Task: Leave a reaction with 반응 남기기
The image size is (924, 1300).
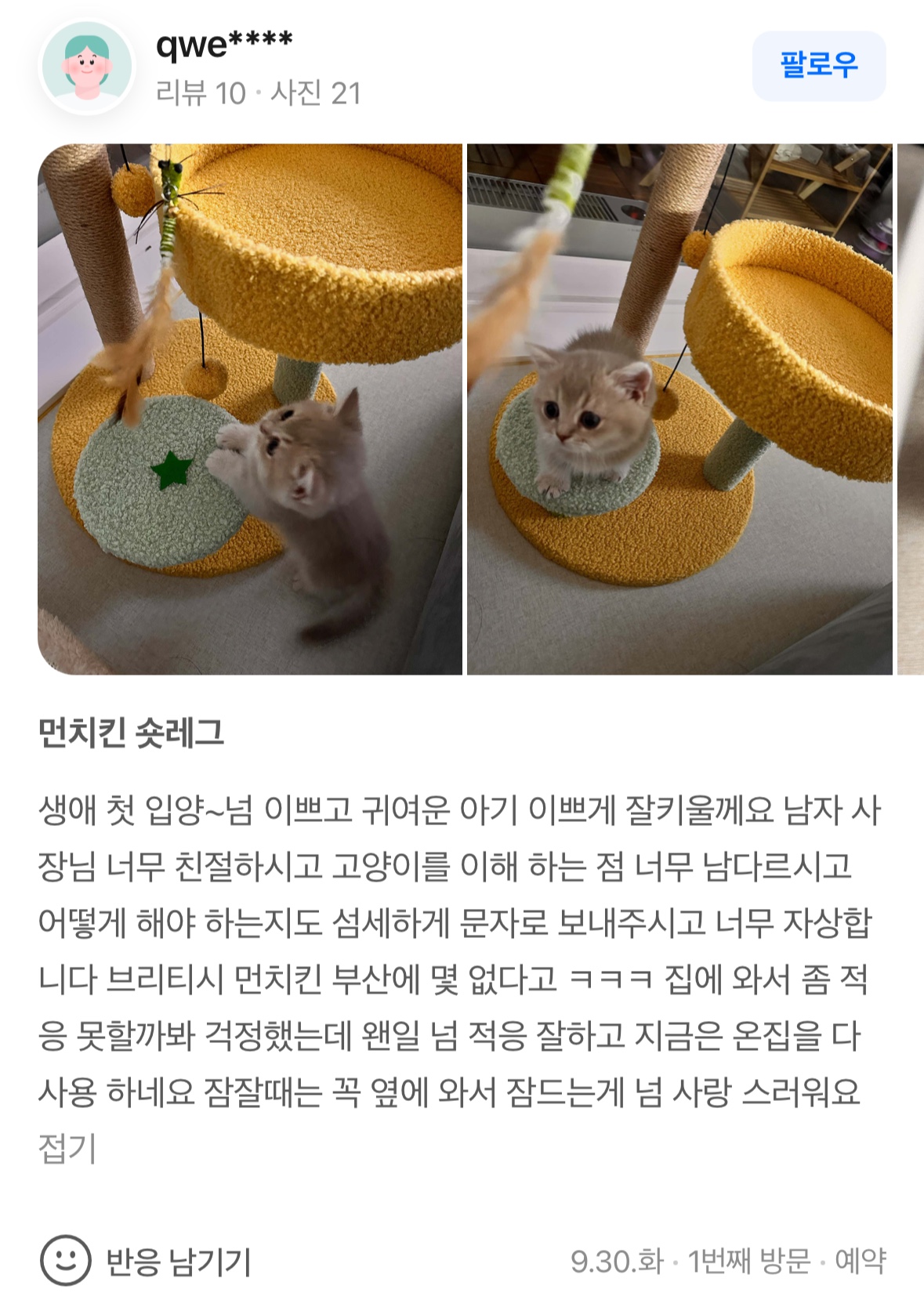Action: coord(146,1261)
